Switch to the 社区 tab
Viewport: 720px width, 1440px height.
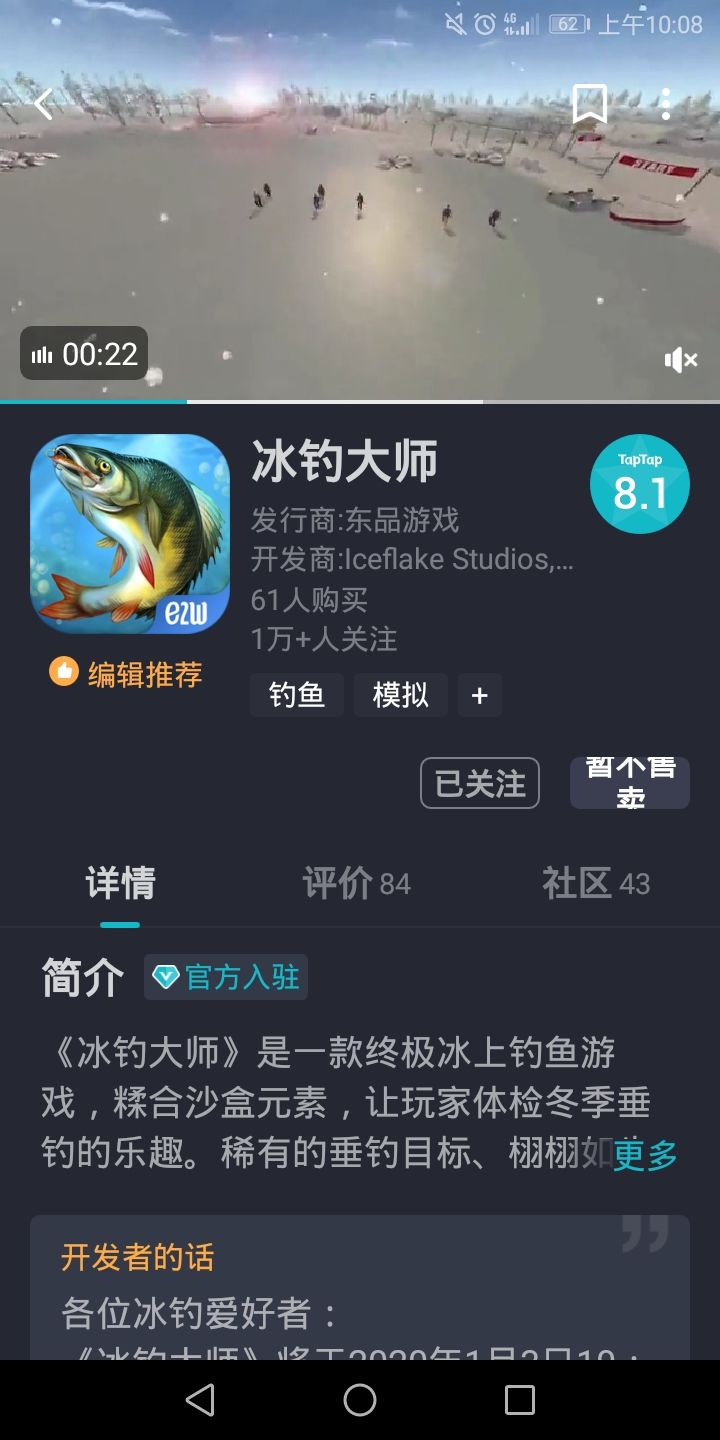(x=596, y=884)
